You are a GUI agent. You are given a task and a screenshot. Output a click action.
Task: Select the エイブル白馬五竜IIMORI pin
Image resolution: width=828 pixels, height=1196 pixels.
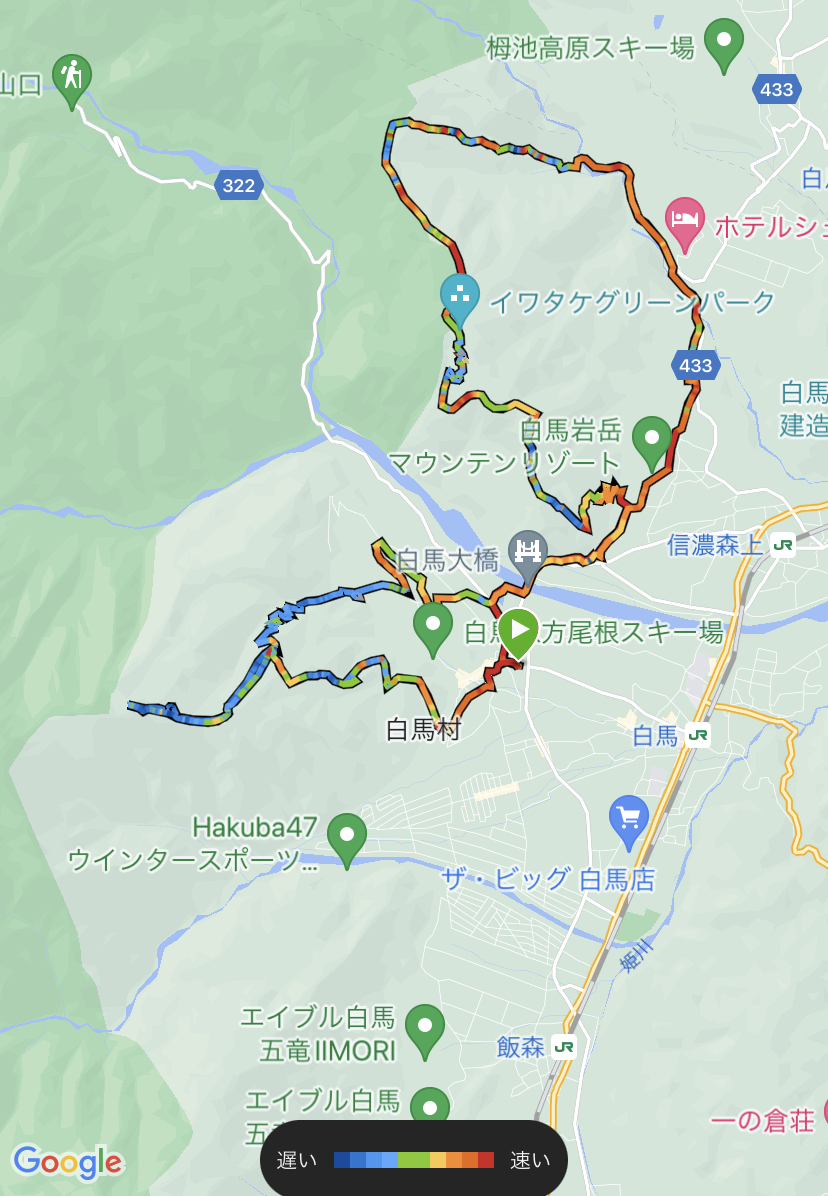[425, 1025]
